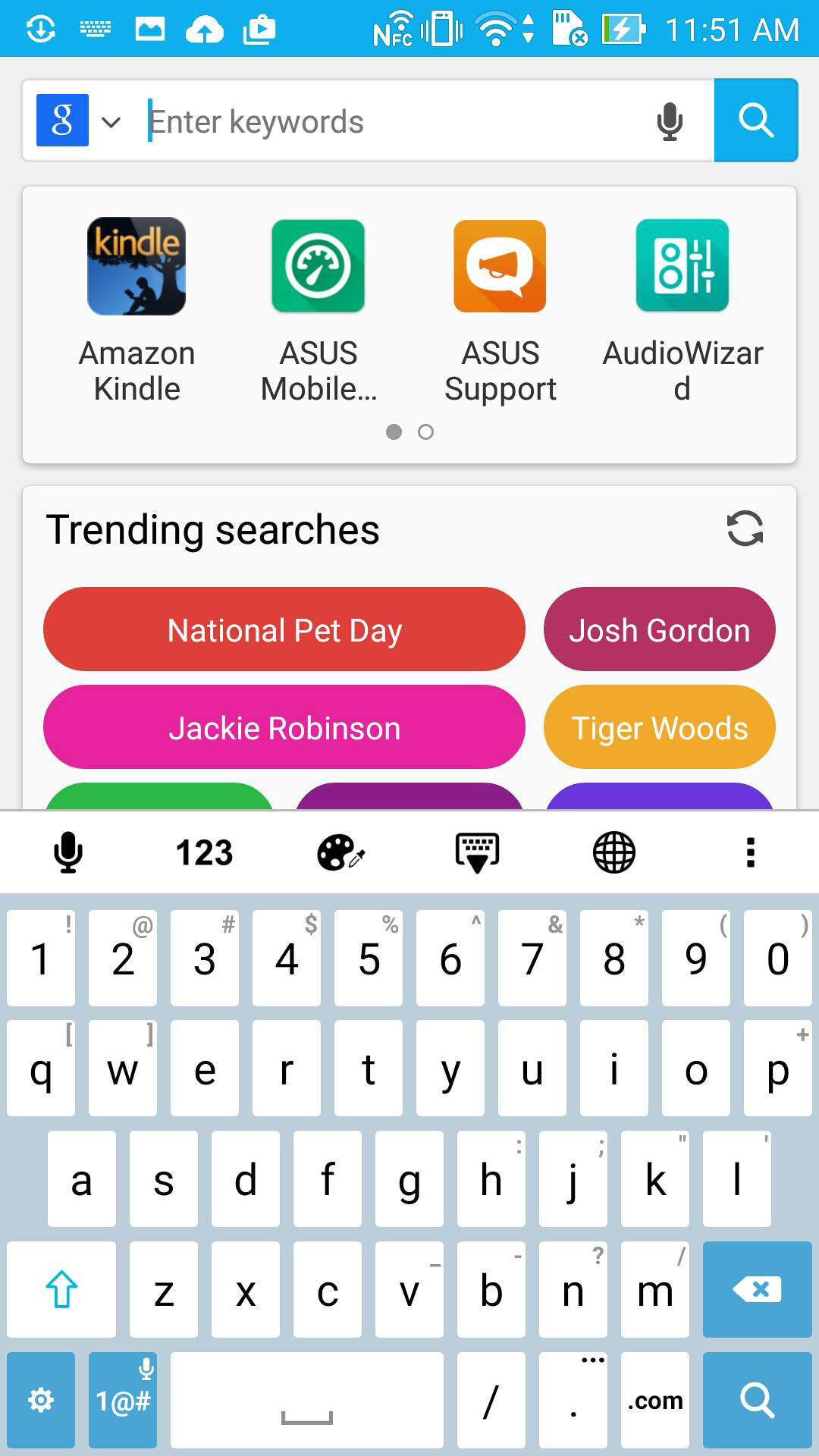819x1456 pixels.
Task: Launch ASUS Mobile app
Action: [318, 309]
